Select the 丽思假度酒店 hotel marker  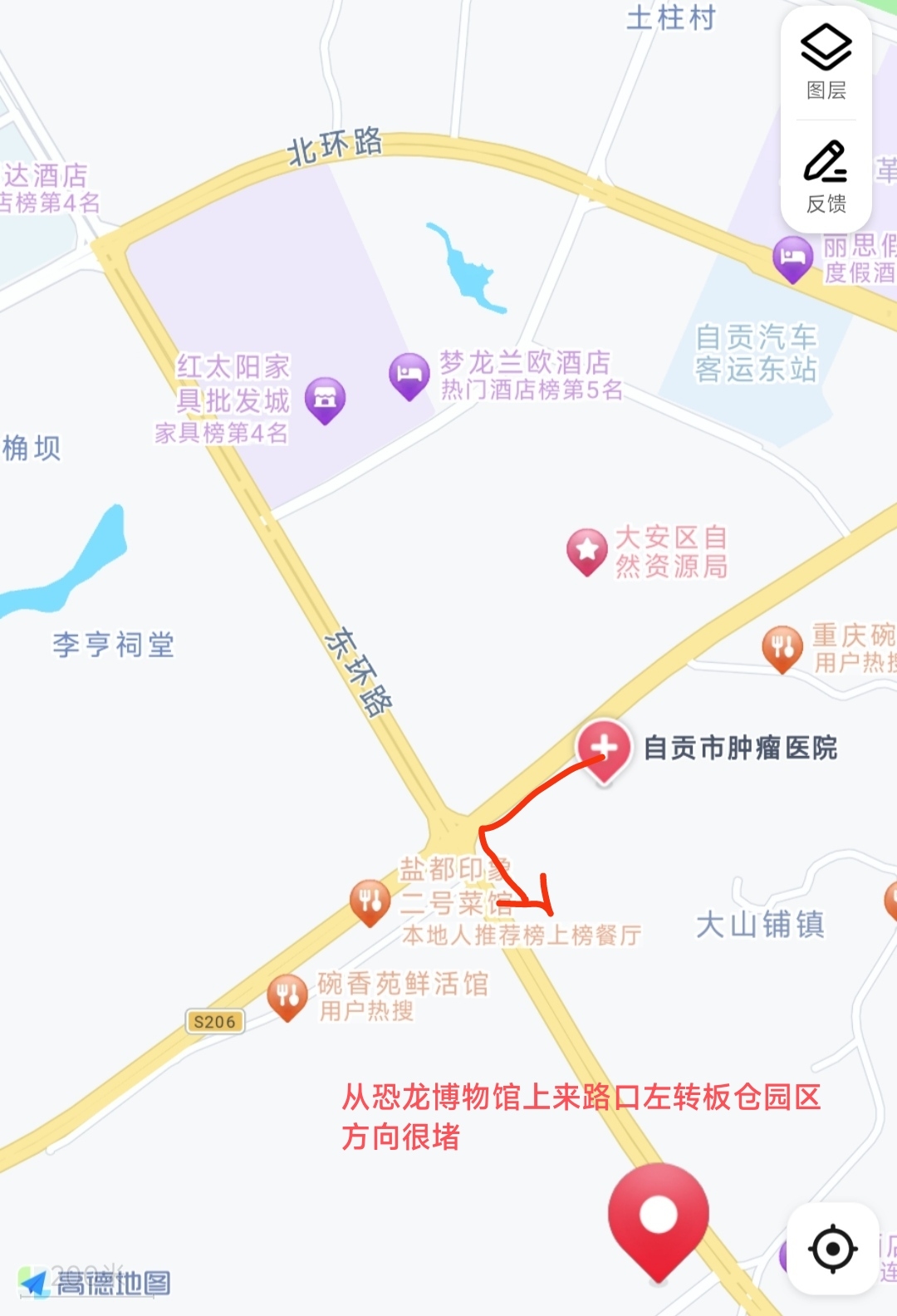[x=792, y=257]
